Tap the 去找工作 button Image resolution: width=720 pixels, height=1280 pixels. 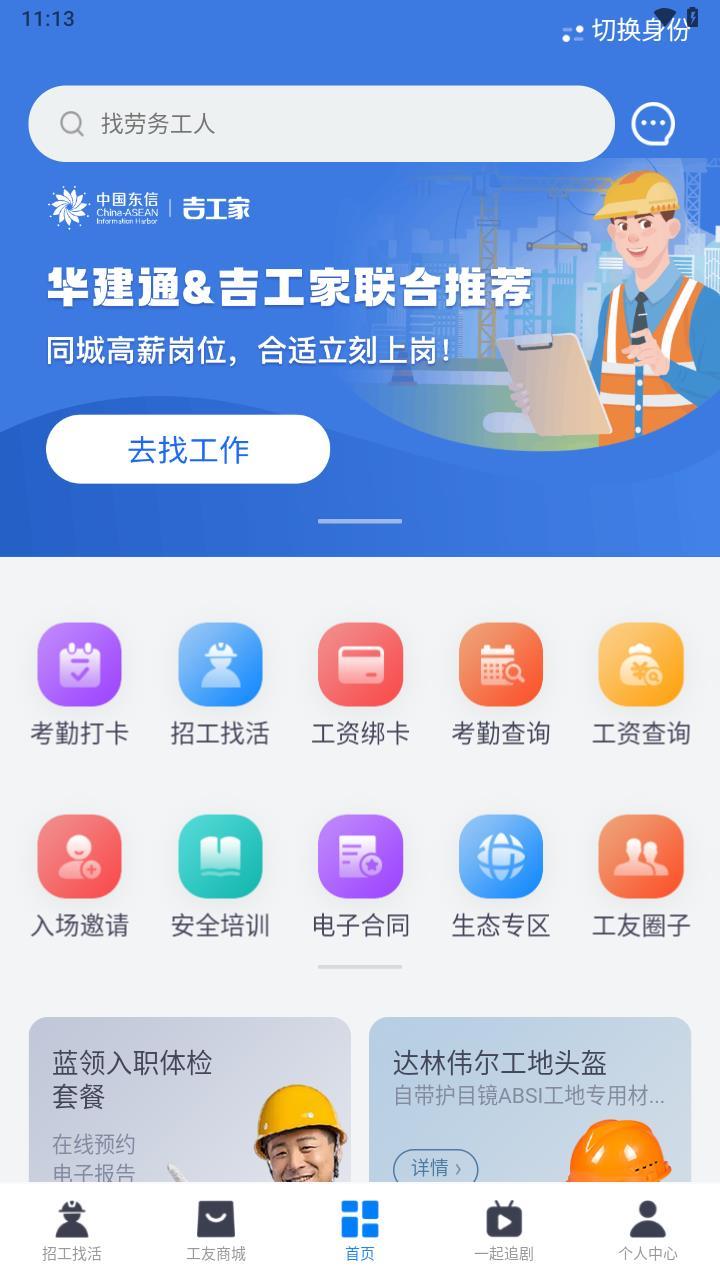(188, 450)
